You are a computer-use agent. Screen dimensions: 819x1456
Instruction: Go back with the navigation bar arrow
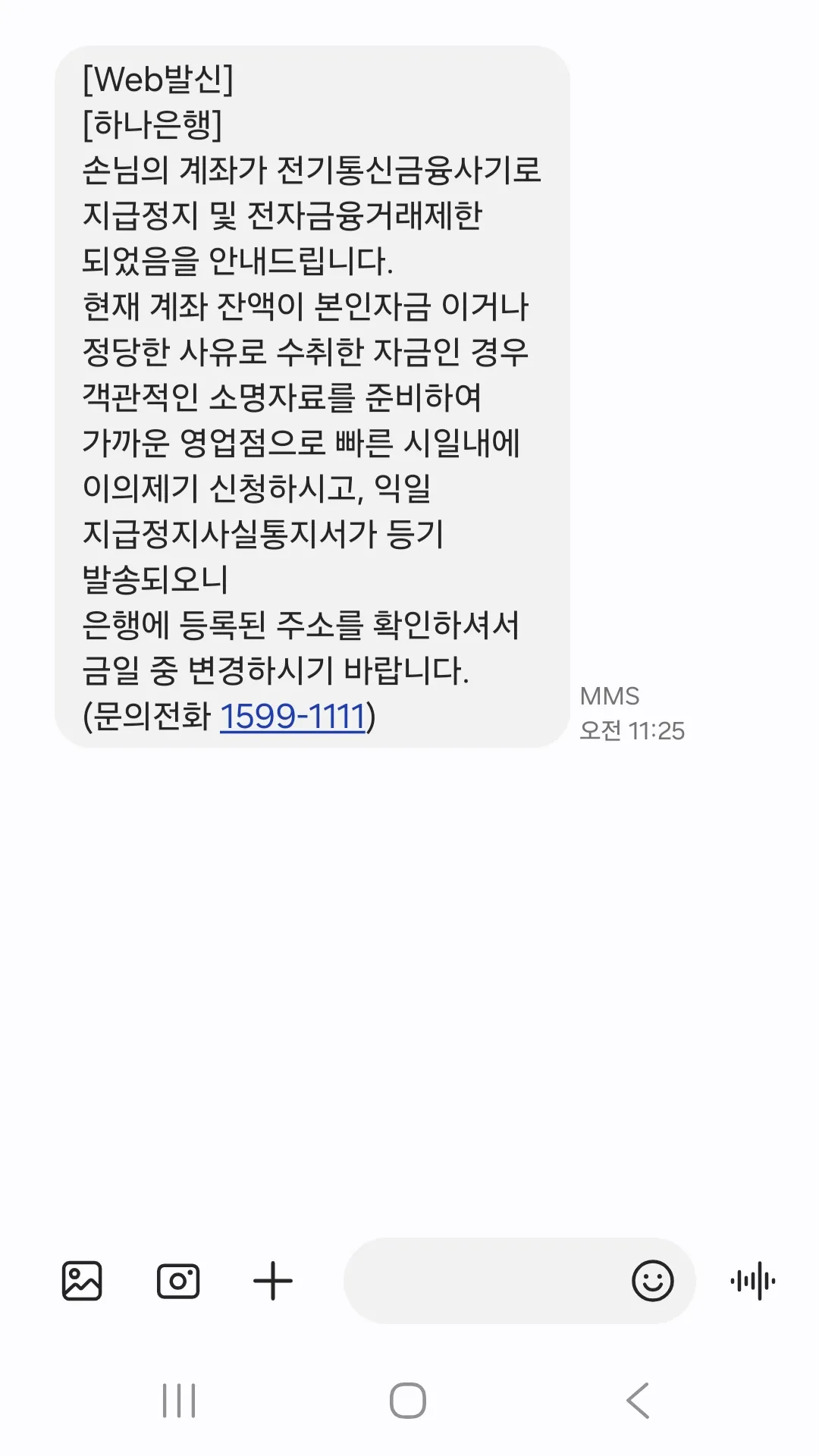click(639, 1400)
